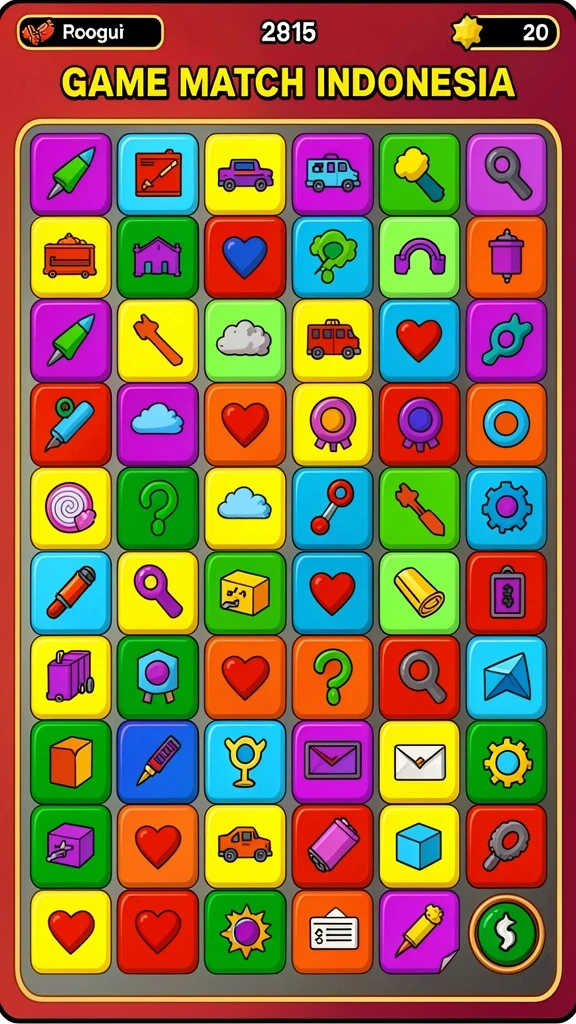Tap the green tree tile
The width and height of the screenshot is (576, 1024).
coord(332,257)
